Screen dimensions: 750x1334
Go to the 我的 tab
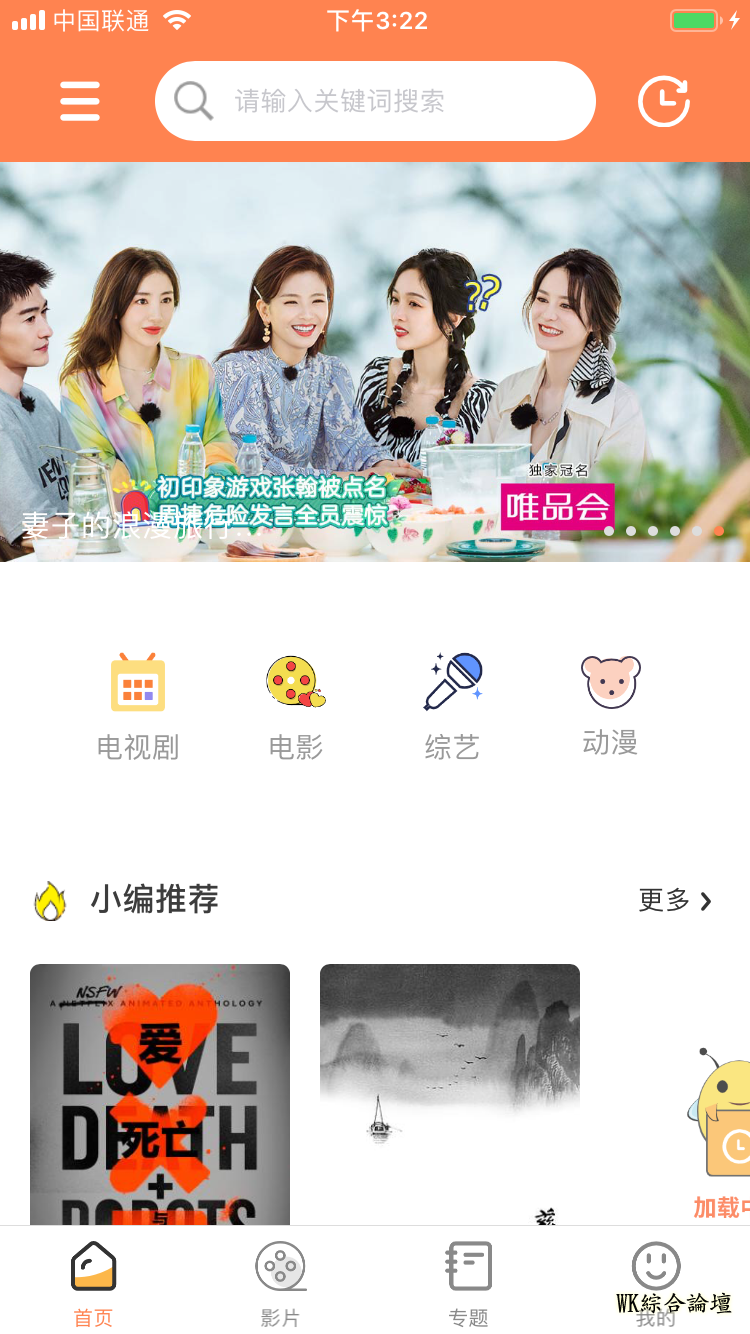tap(656, 1283)
